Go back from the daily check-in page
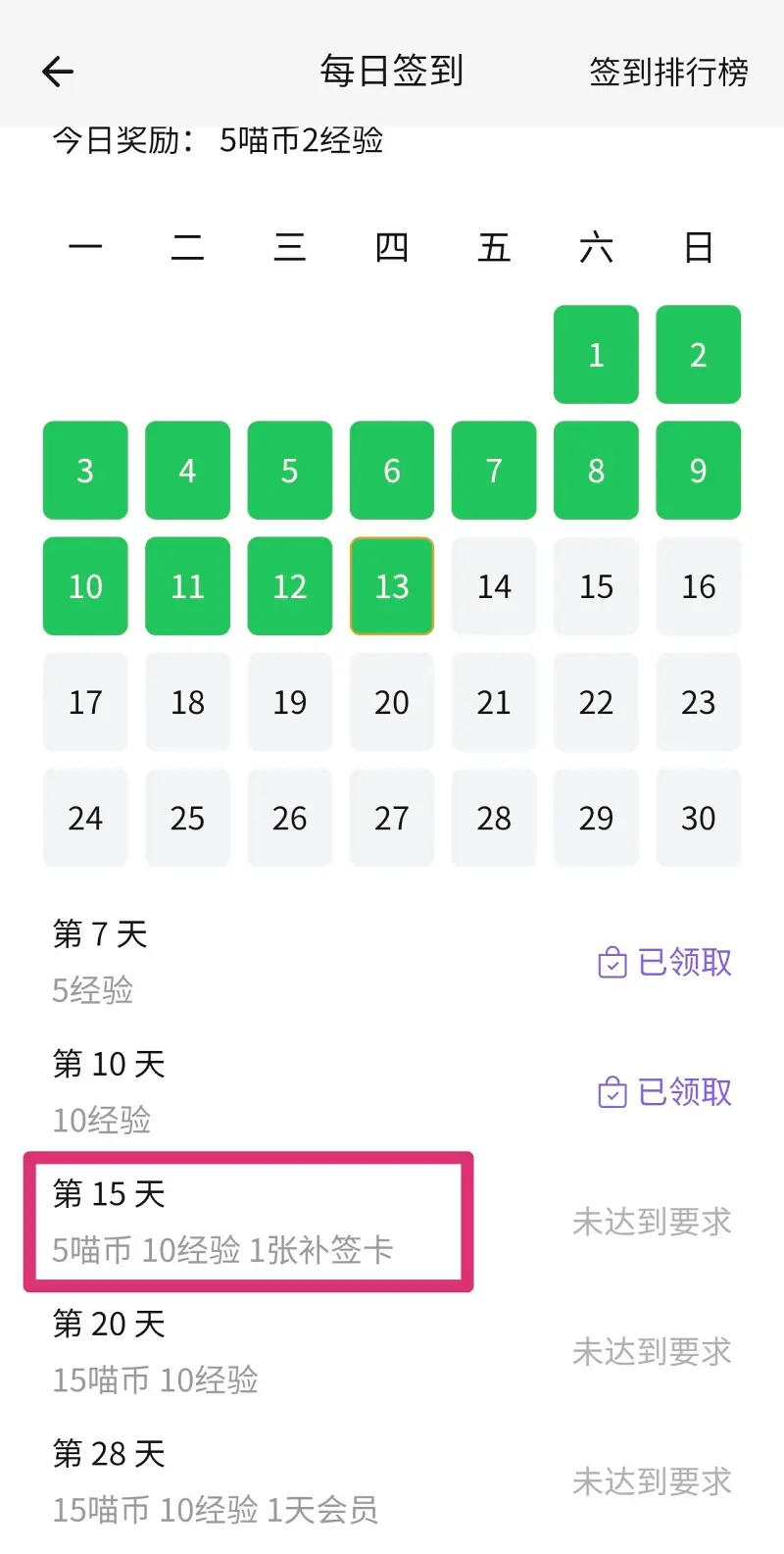 [59, 72]
